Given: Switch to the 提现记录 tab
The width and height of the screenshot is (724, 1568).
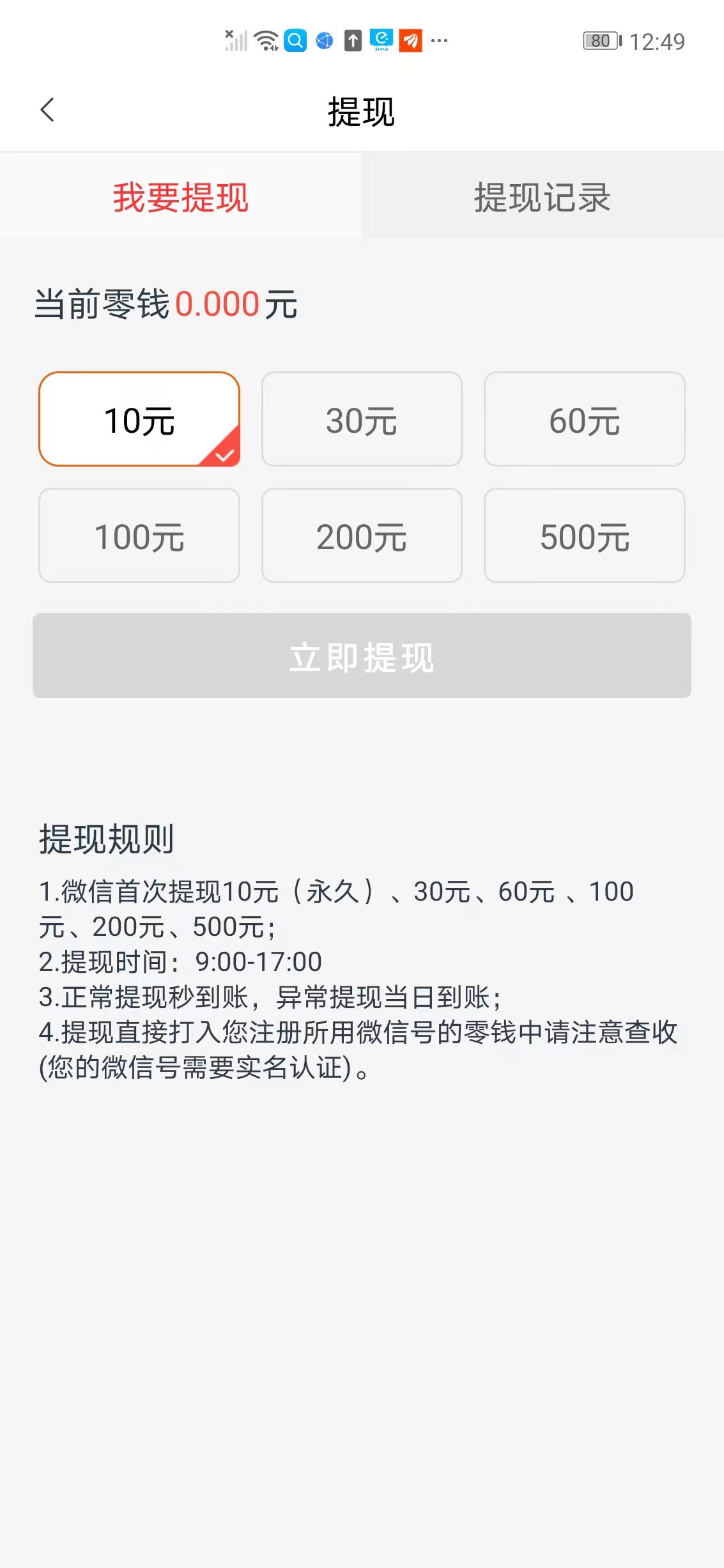Looking at the screenshot, I should pyautogui.click(x=542, y=198).
